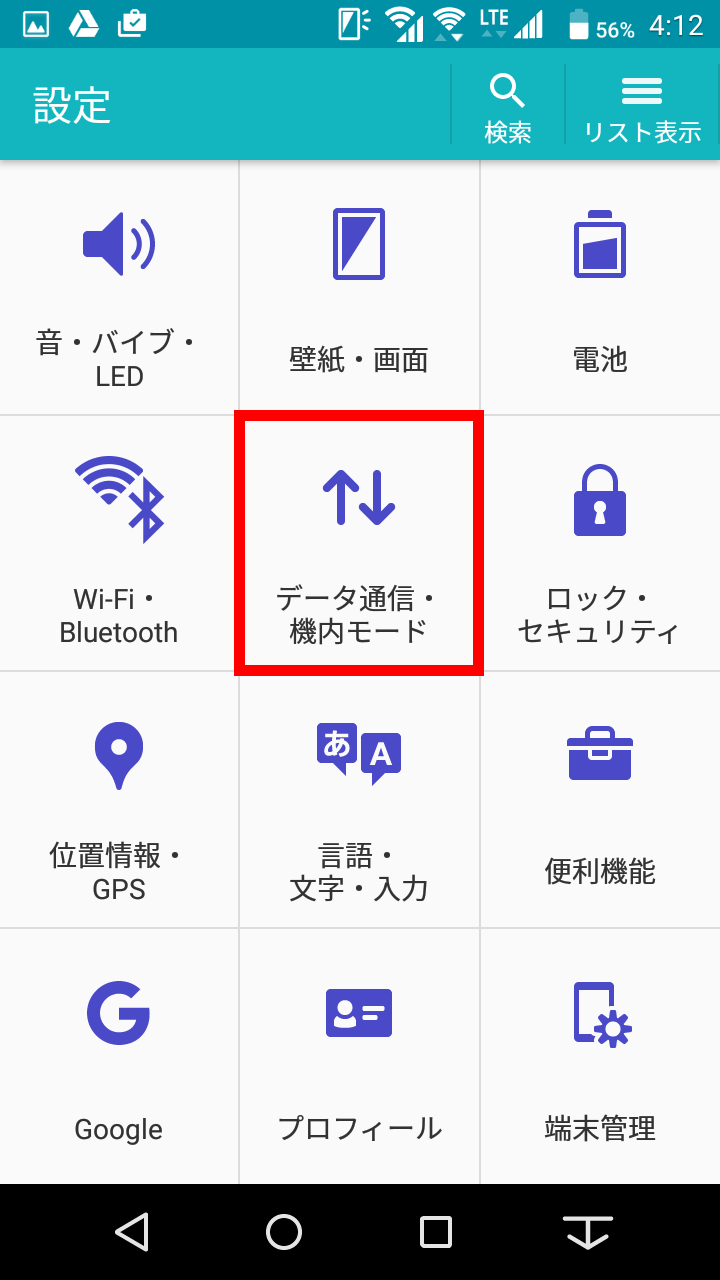Open プロフィール profile settings

(x=359, y=1055)
